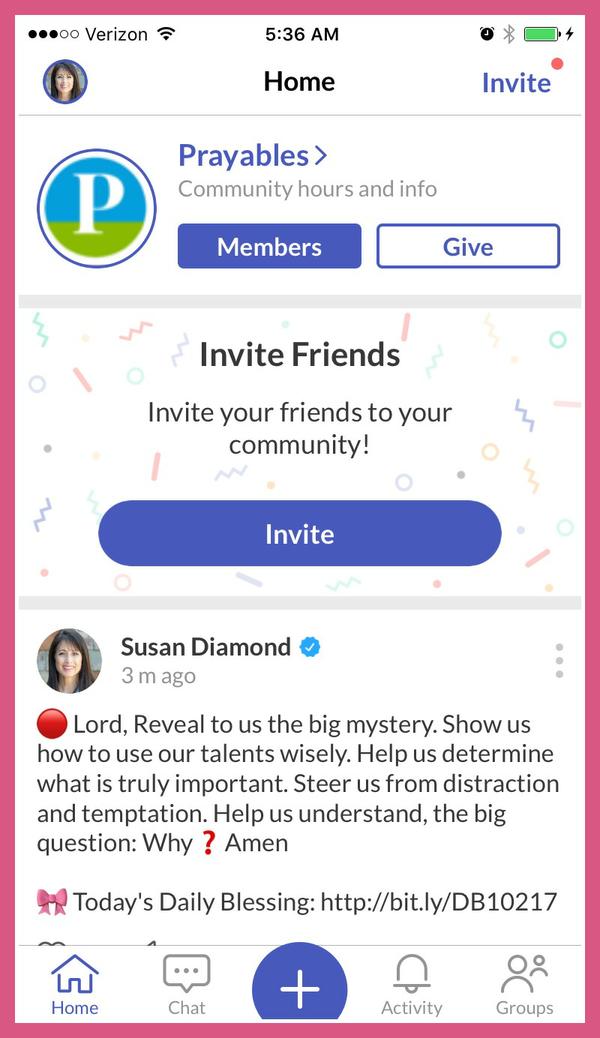Viewport: 600px width, 1038px height.
Task: Open Susan Diamond's profile photo
Action: coord(70,661)
